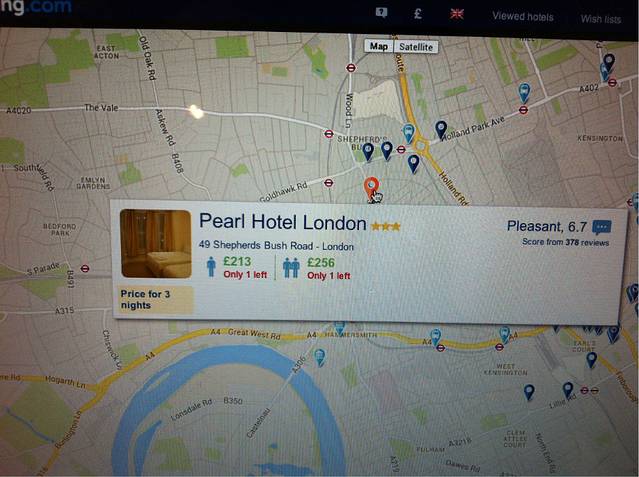Open Viewed hotels

coord(523,17)
